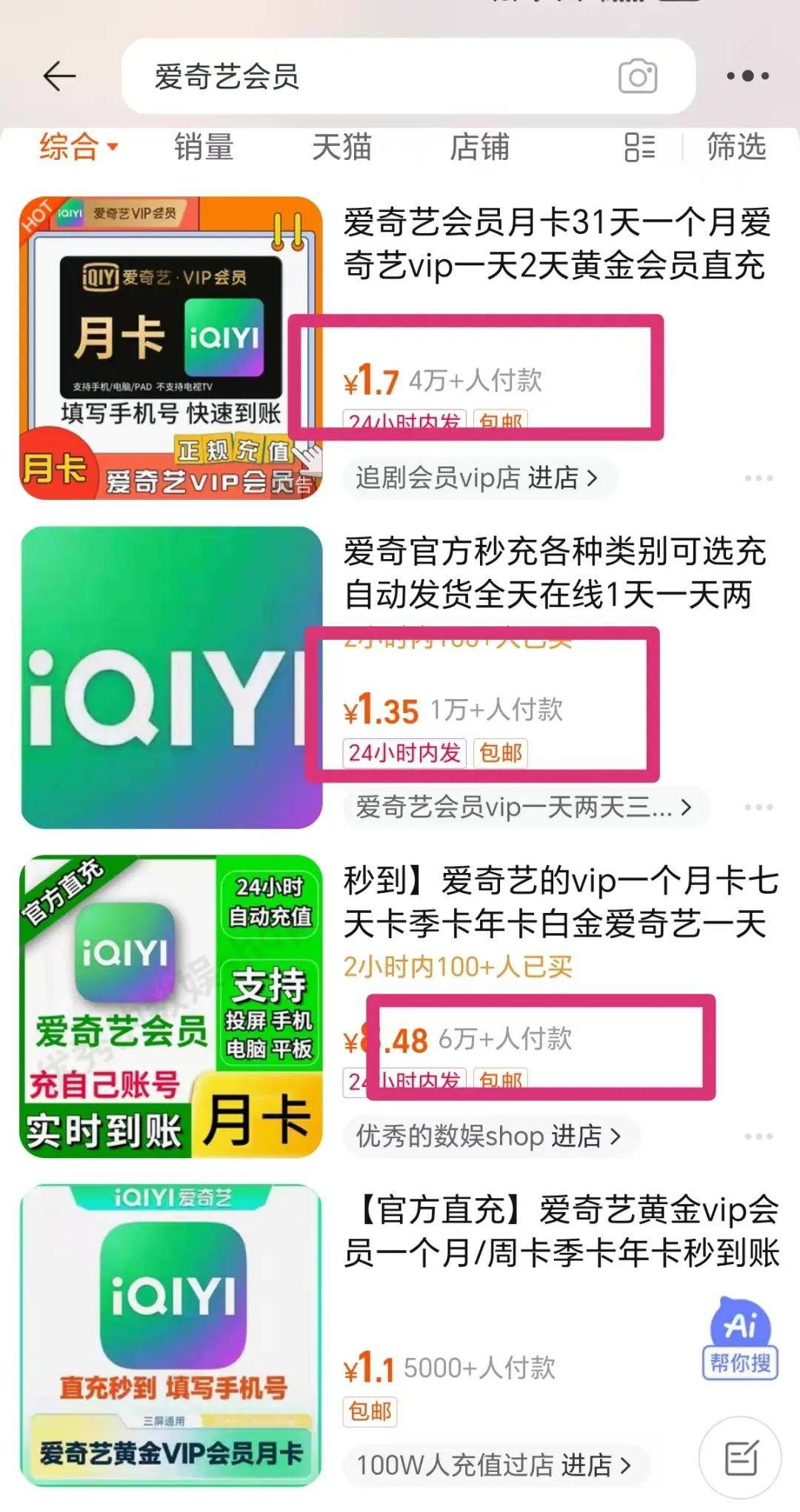The width and height of the screenshot is (800, 1512).
Task: Open the ¥1.7 爱奇艺会员月卡31天 product
Action: pos(556,244)
